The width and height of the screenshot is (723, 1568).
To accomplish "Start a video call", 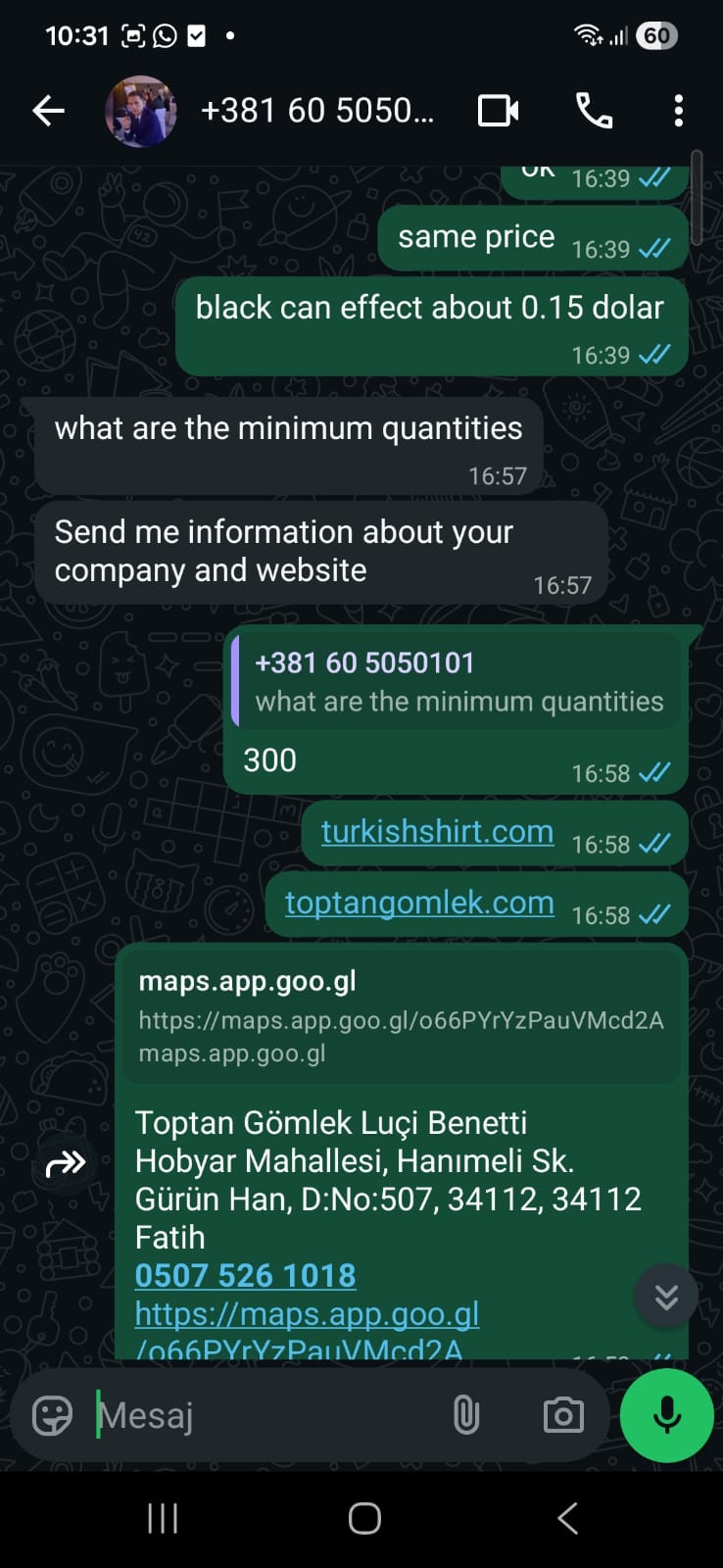I will click(498, 111).
